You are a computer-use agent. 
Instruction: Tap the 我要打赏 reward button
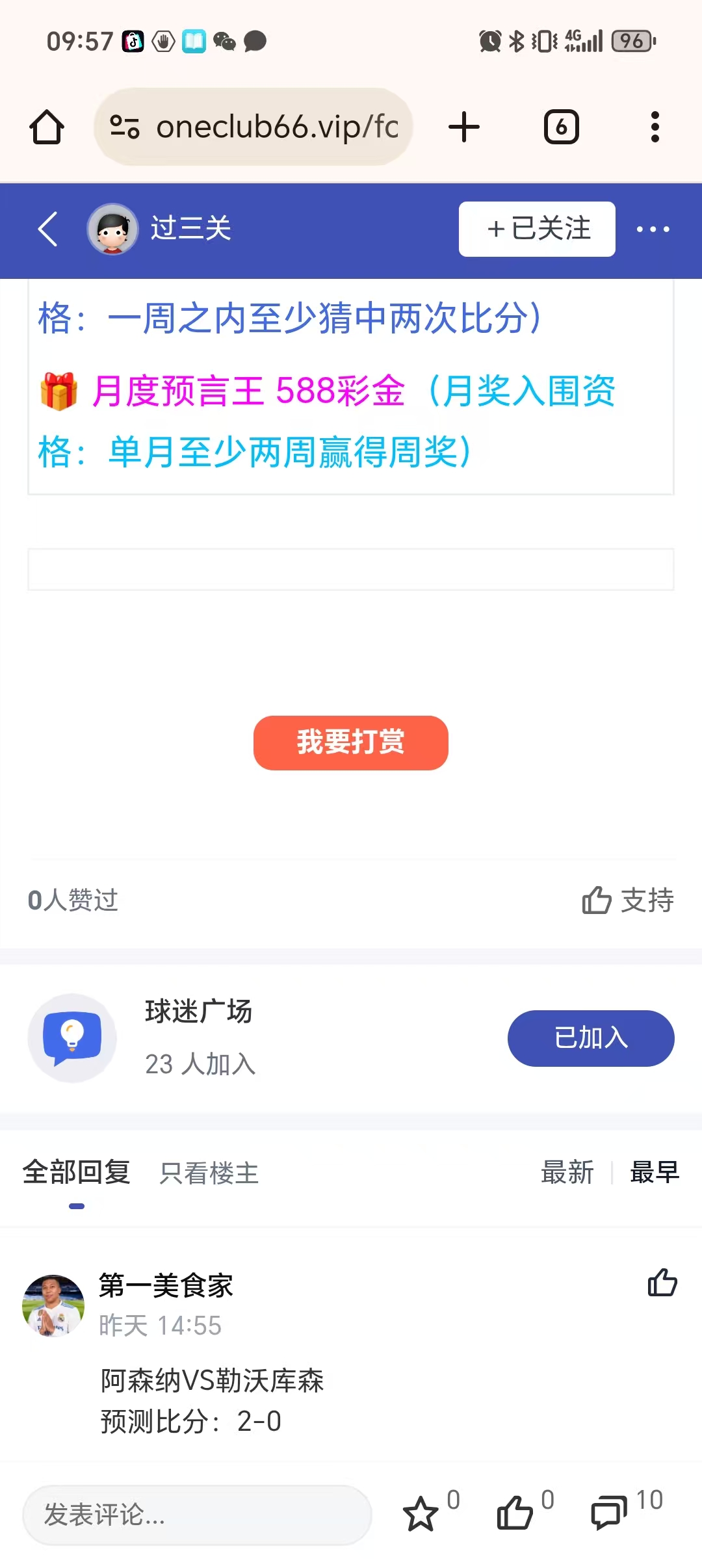pyautogui.click(x=351, y=742)
